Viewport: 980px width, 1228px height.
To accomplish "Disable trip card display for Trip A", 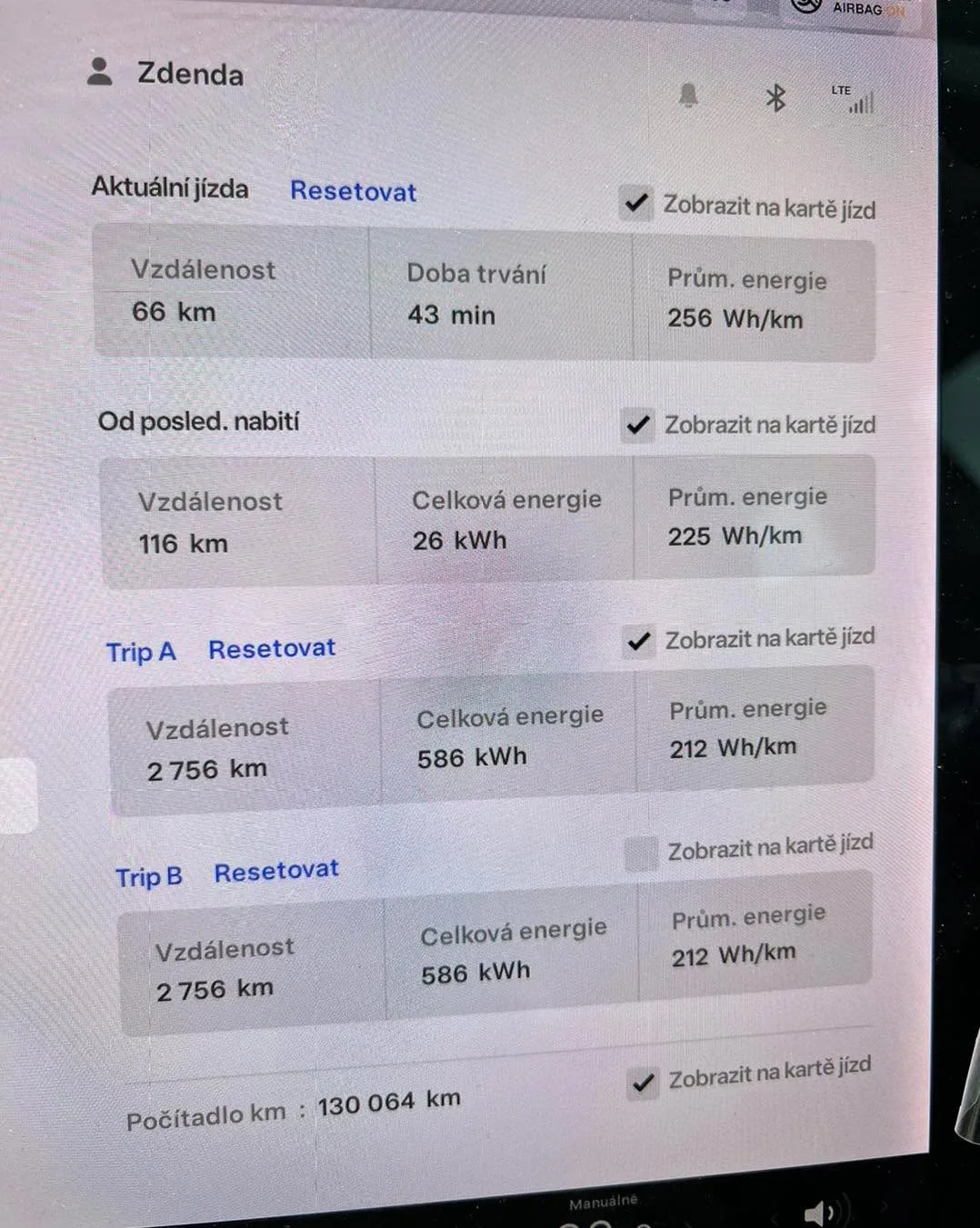I will pos(639,641).
